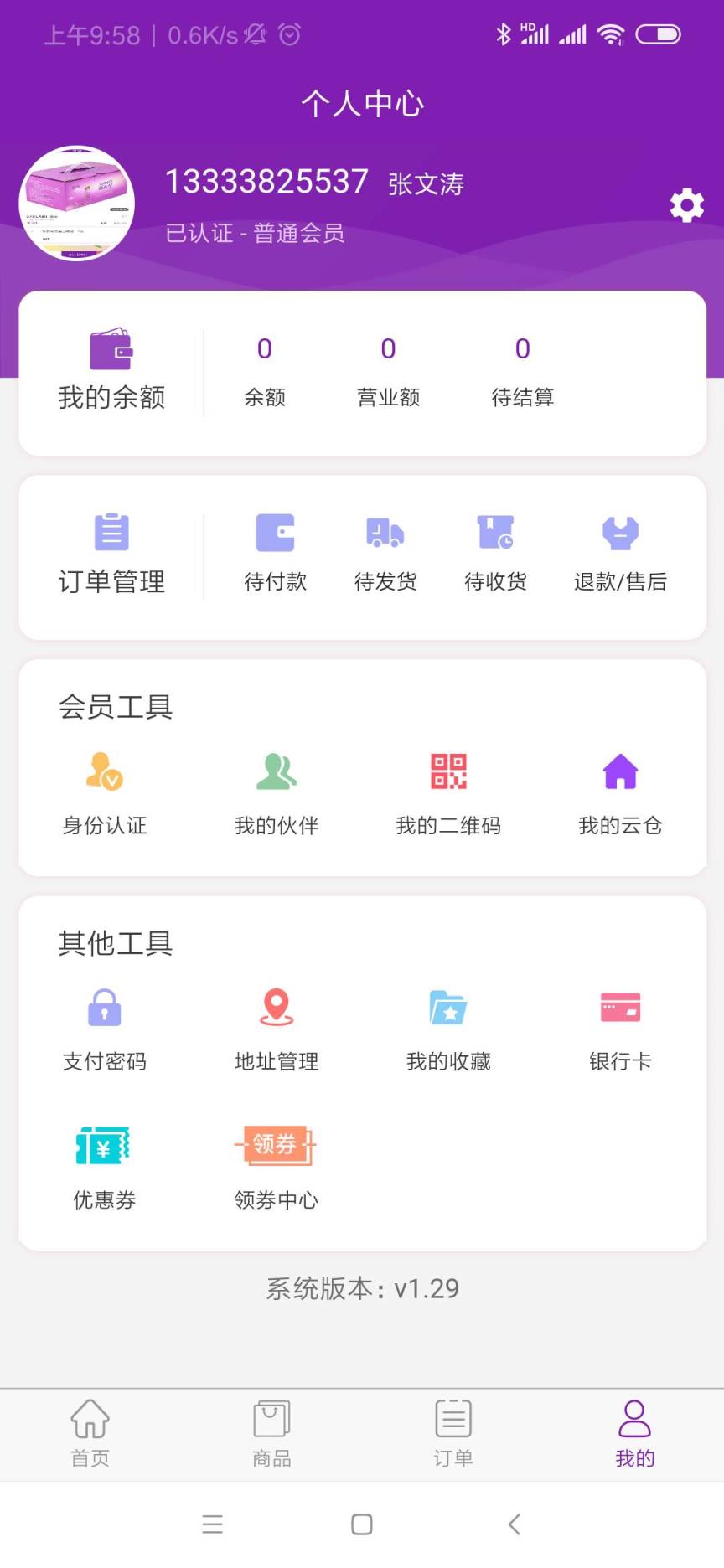
Task: Switch to the 首页 home tab
Action: (90, 1432)
